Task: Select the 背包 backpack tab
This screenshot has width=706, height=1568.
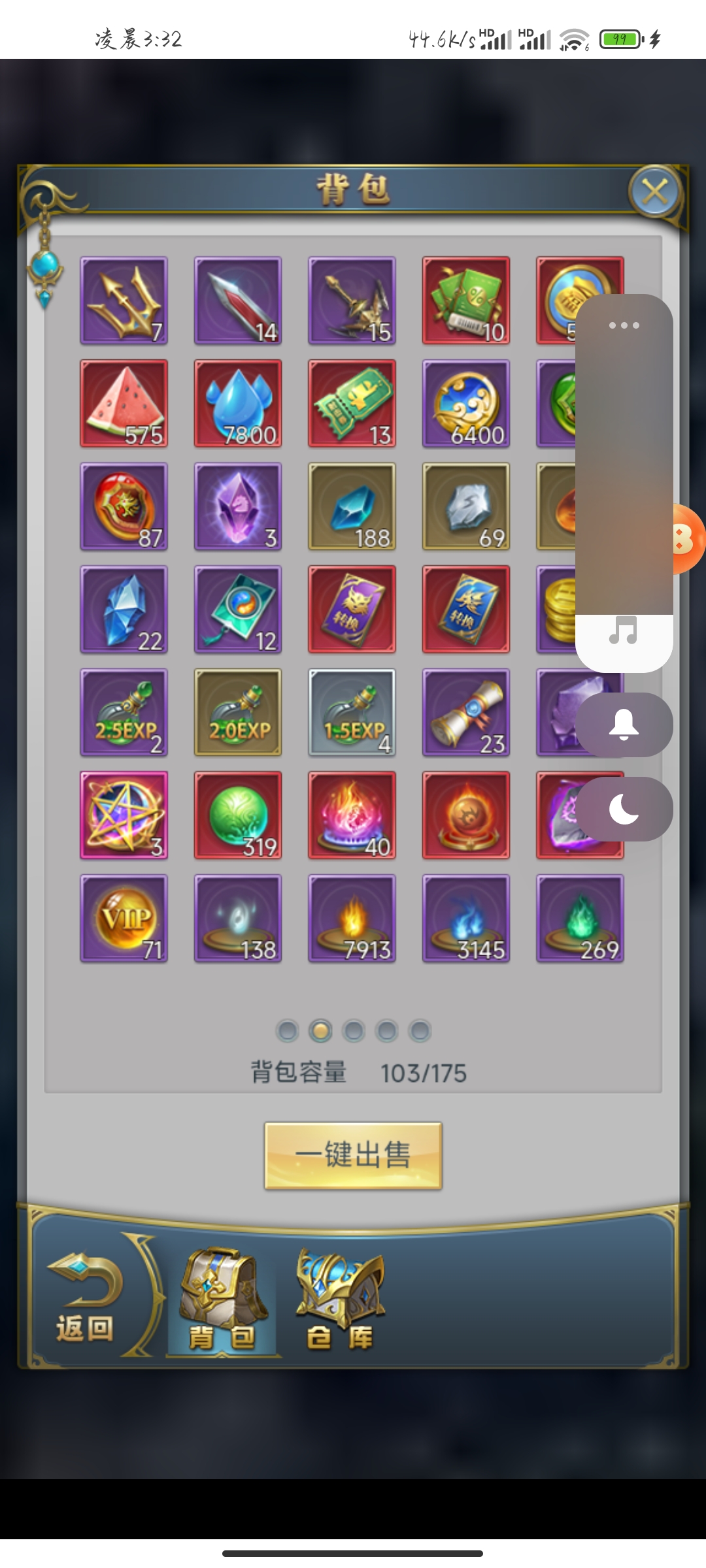Action: click(222, 1301)
